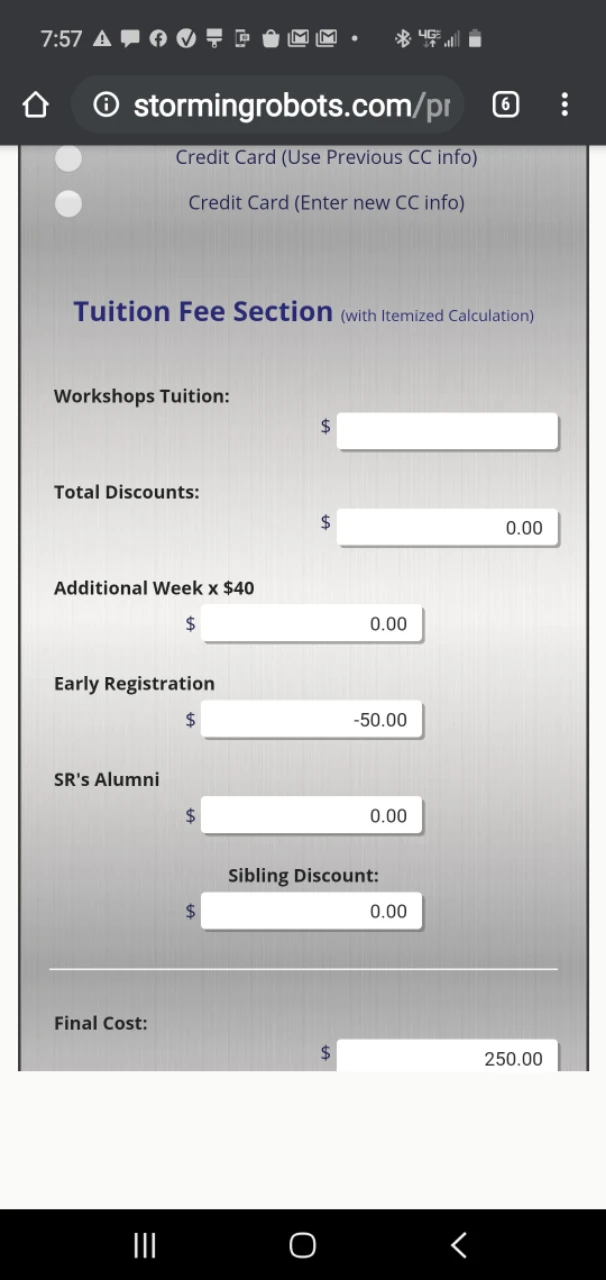
Task: Select Credit Card (Enter new CC info)
Action: pos(68,203)
